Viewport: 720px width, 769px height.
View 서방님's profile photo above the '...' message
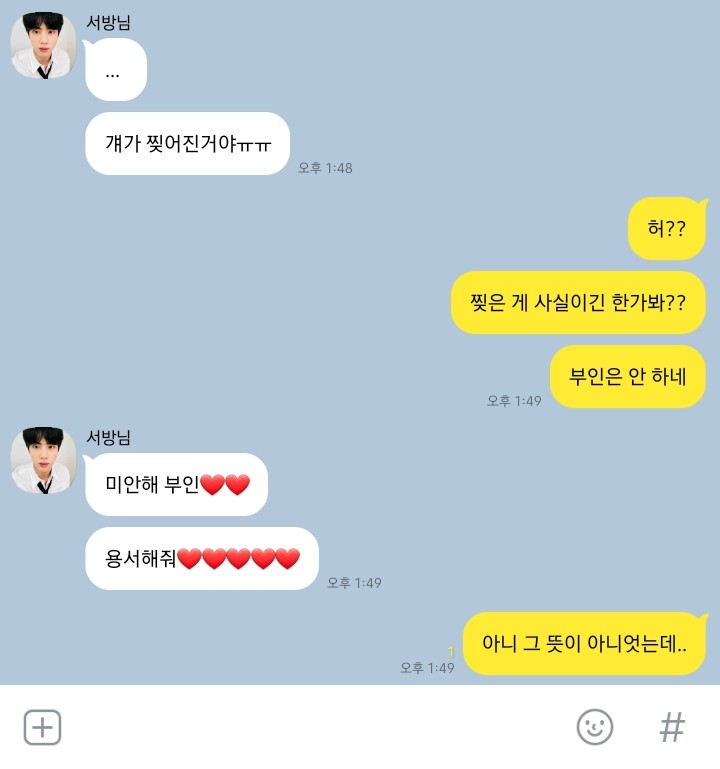(43, 47)
